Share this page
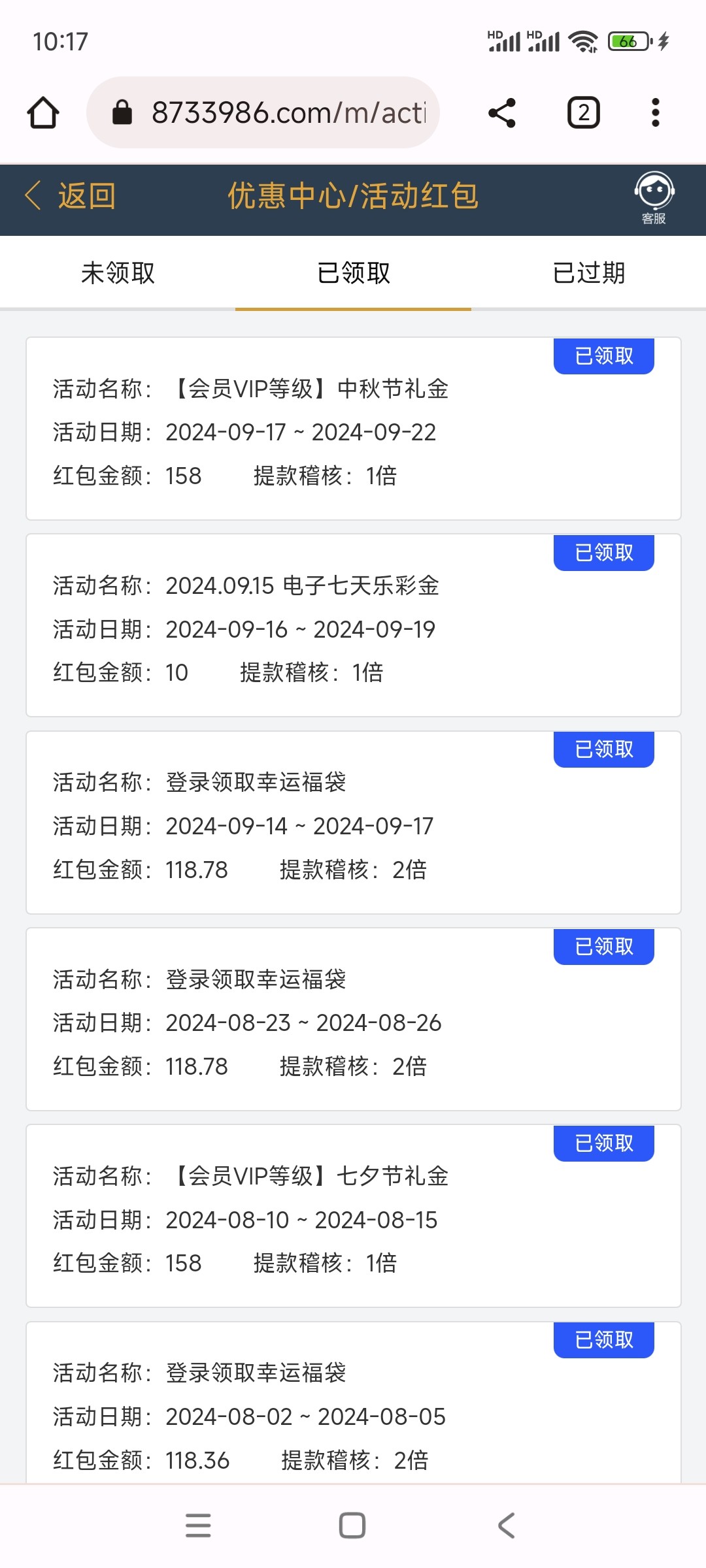706x1568 pixels. 502,112
